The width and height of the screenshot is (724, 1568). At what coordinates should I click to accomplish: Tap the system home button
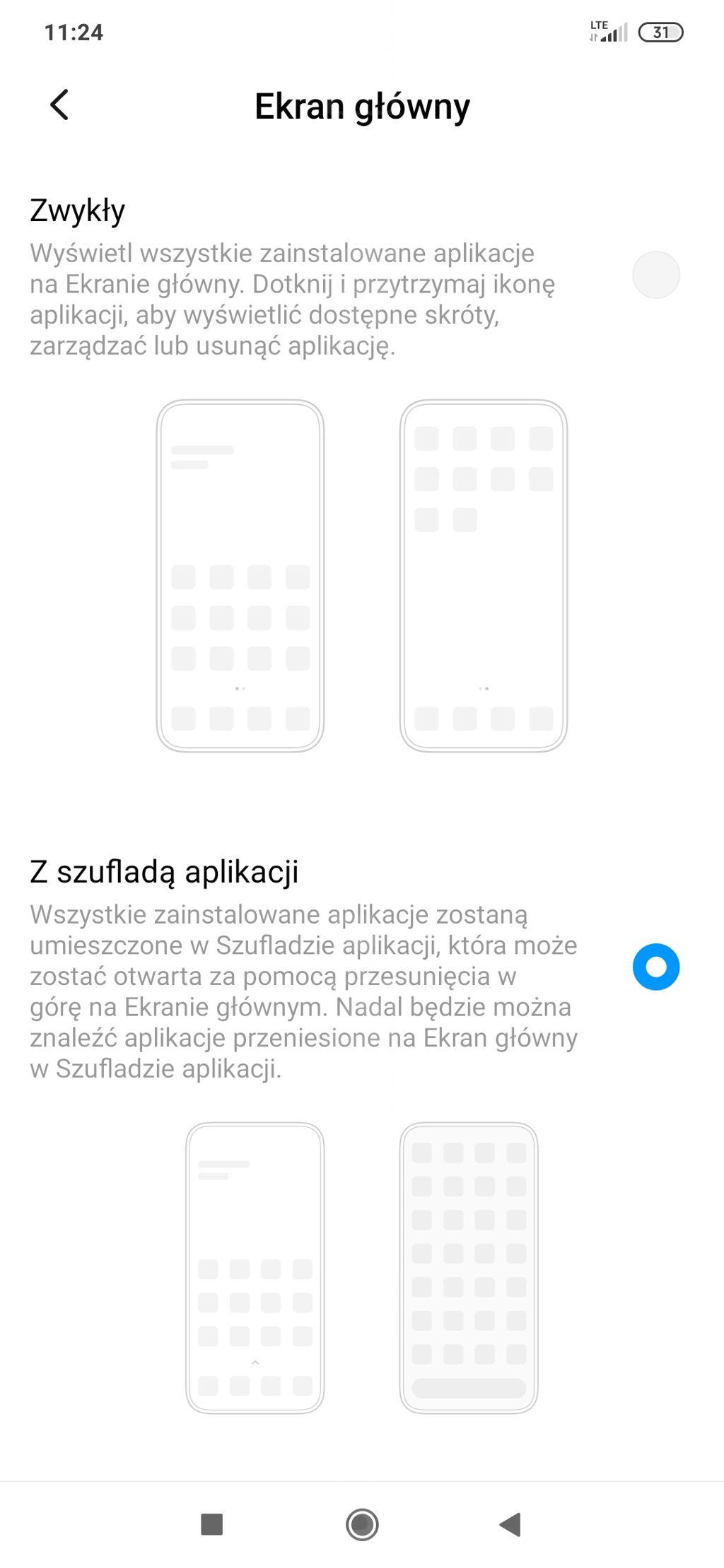(x=362, y=1524)
